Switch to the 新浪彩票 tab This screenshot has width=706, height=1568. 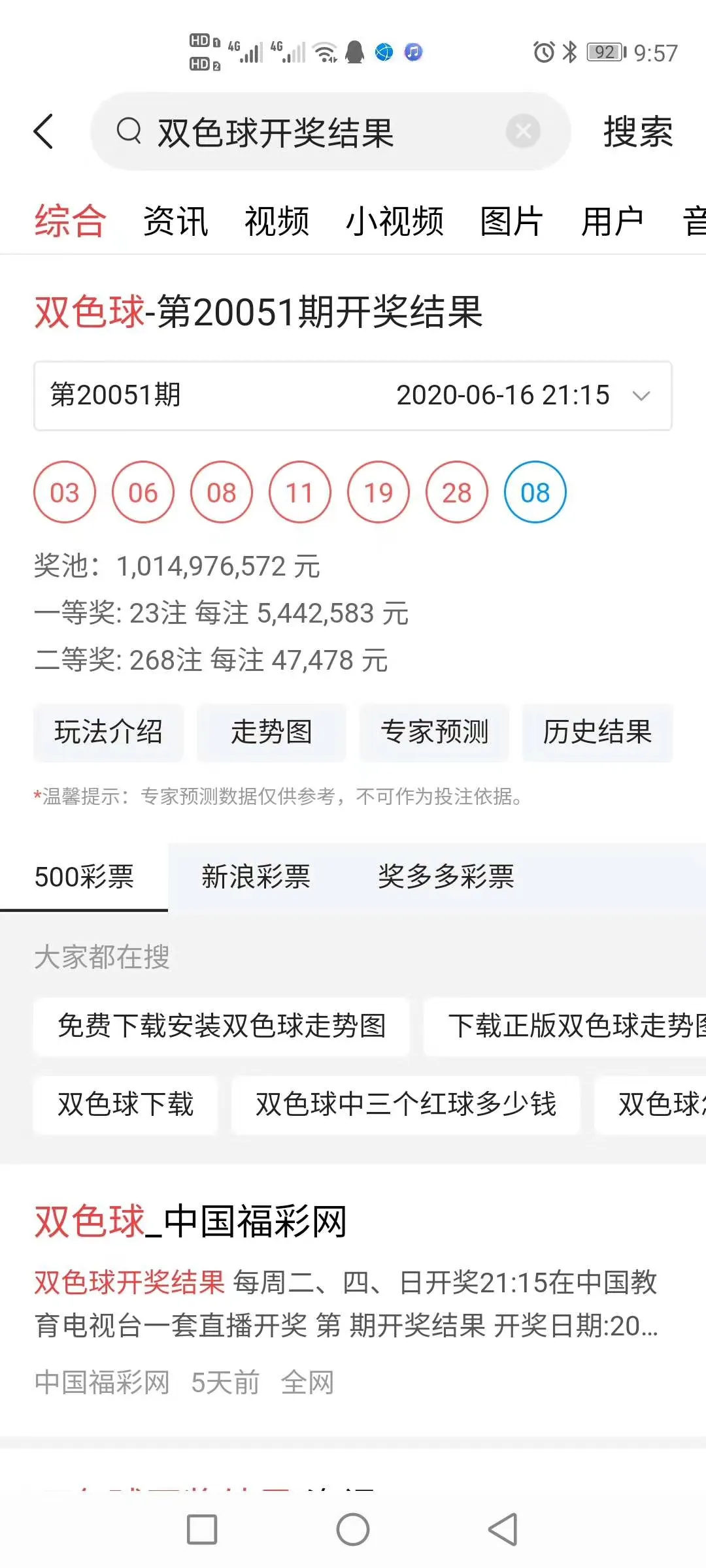tap(256, 876)
